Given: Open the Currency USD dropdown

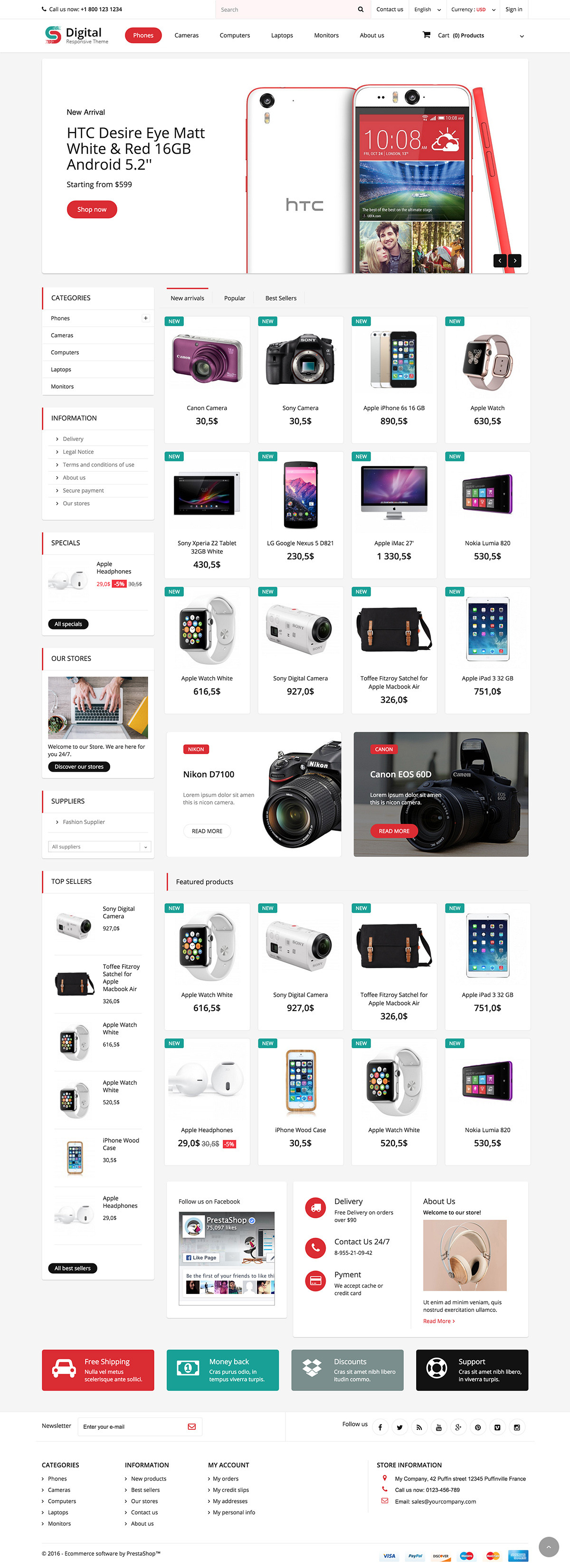Looking at the screenshot, I should (x=473, y=9).
